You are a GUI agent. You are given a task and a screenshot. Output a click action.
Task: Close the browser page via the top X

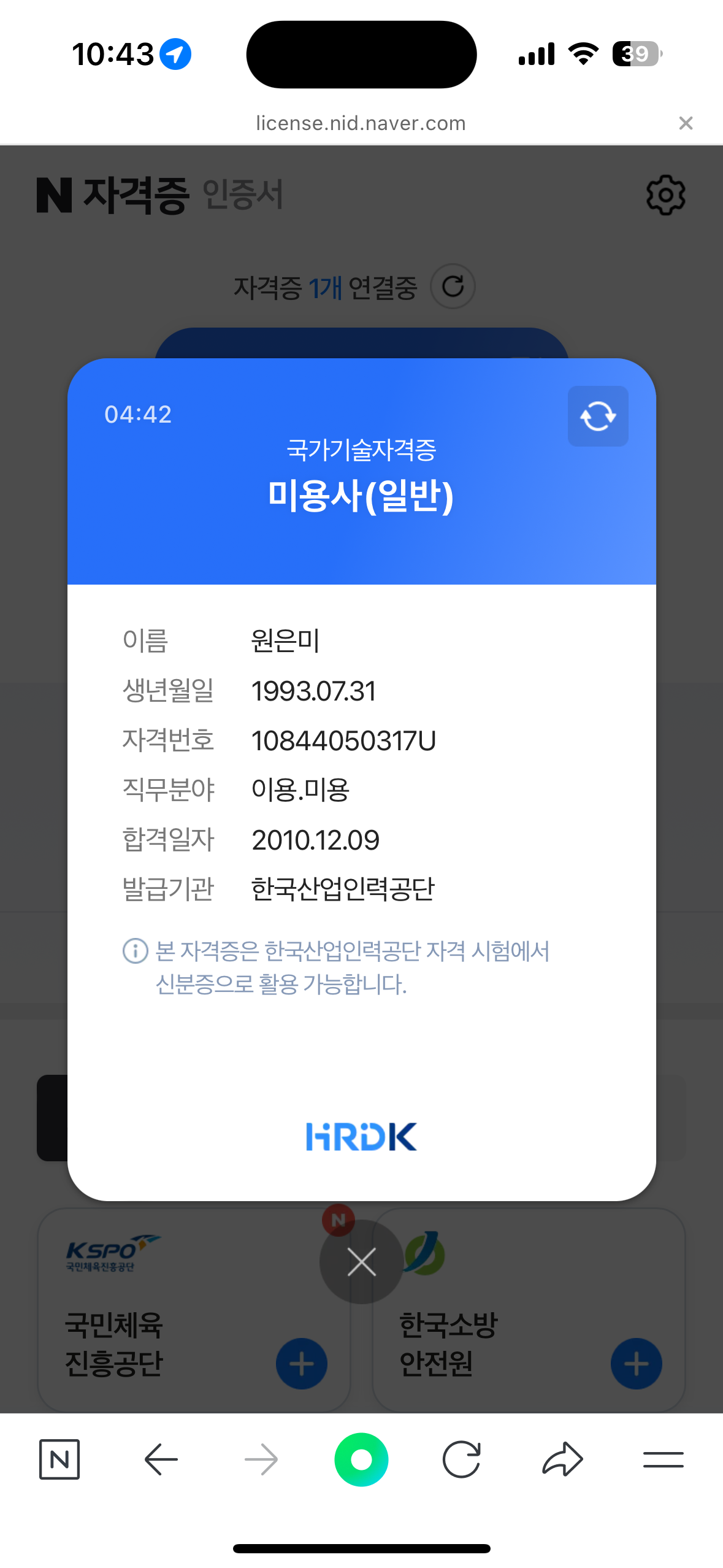(x=686, y=123)
